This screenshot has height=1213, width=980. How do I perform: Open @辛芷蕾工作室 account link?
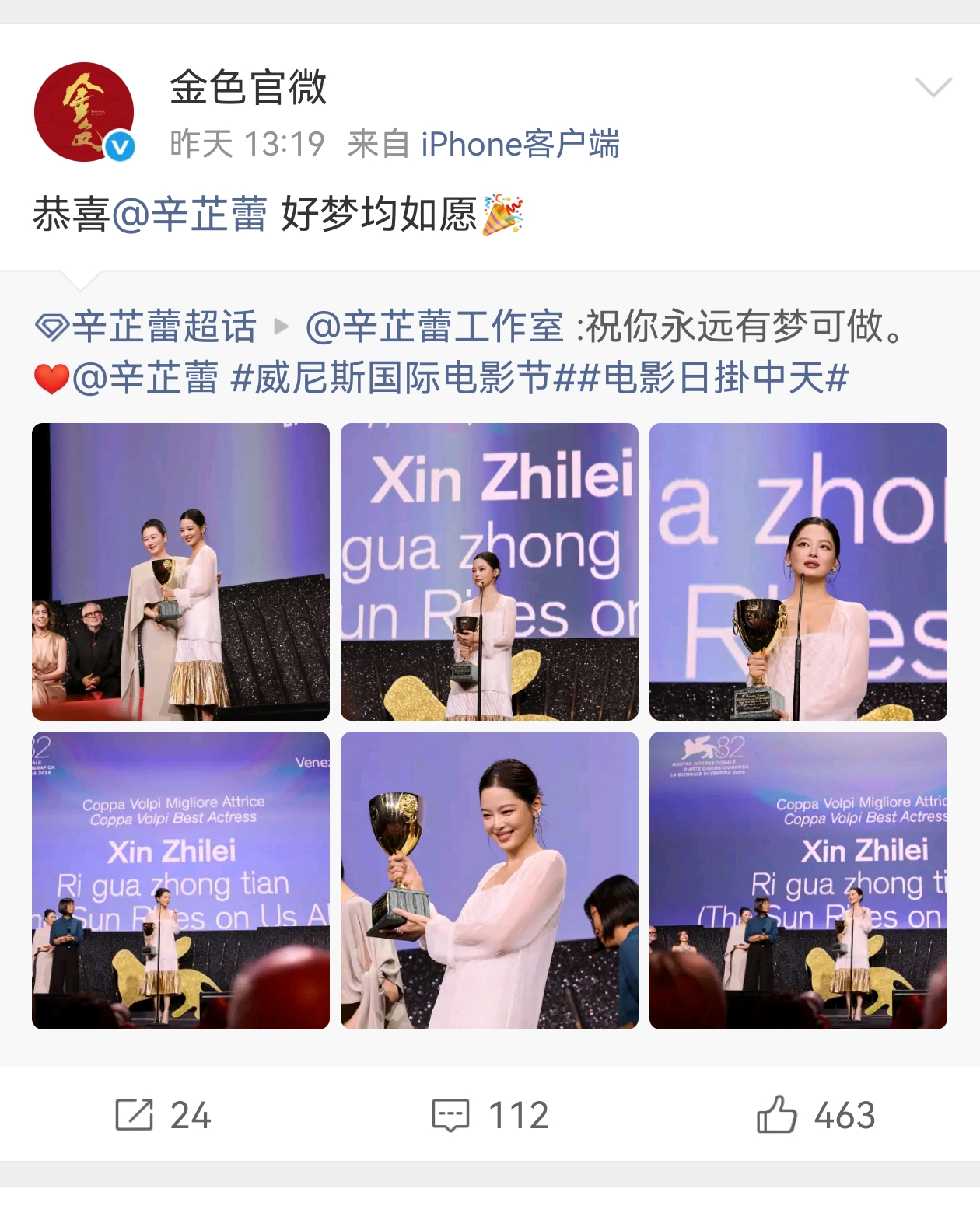[x=436, y=327]
